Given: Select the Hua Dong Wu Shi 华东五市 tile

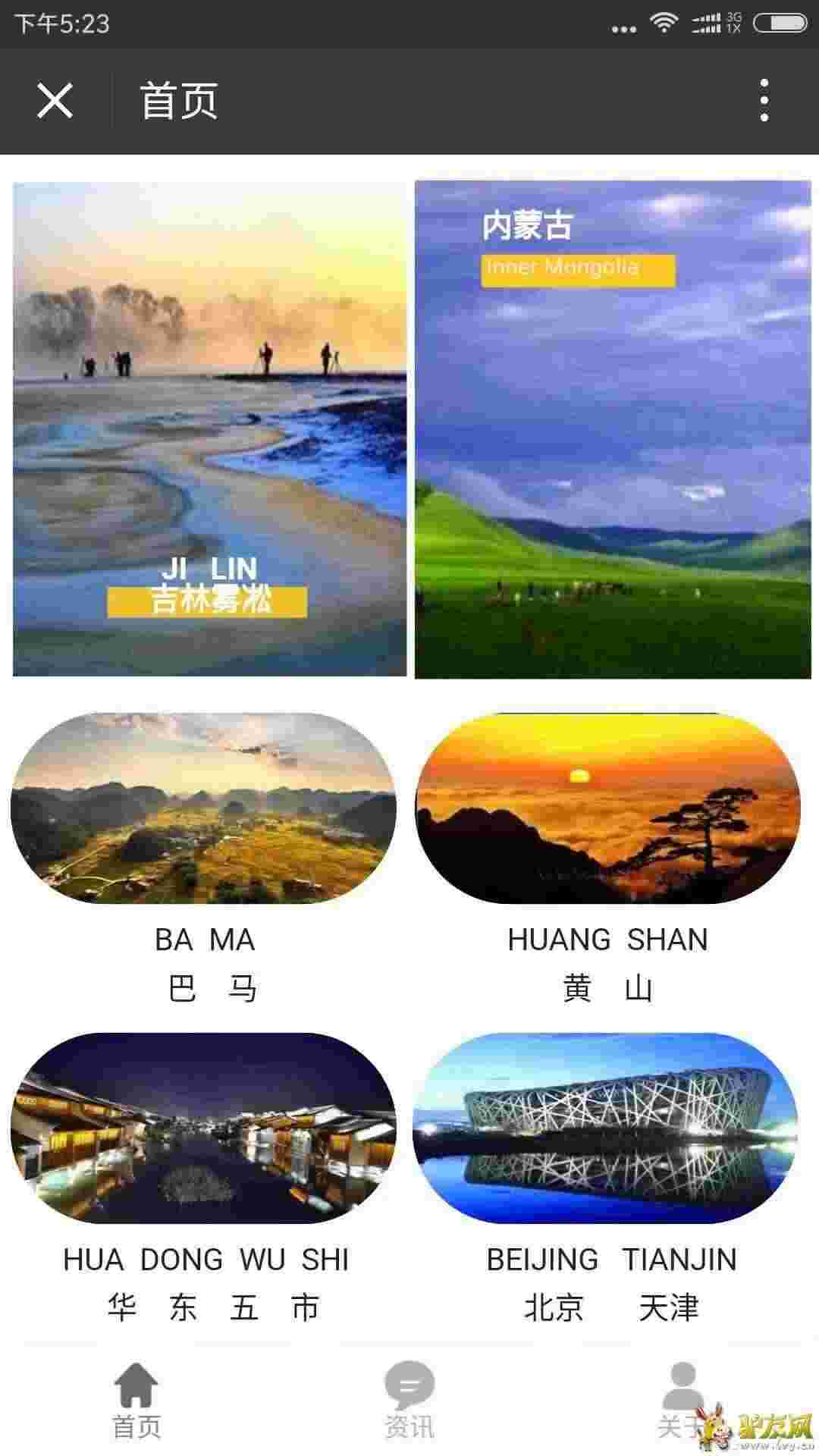Looking at the screenshot, I should pyautogui.click(x=203, y=1128).
